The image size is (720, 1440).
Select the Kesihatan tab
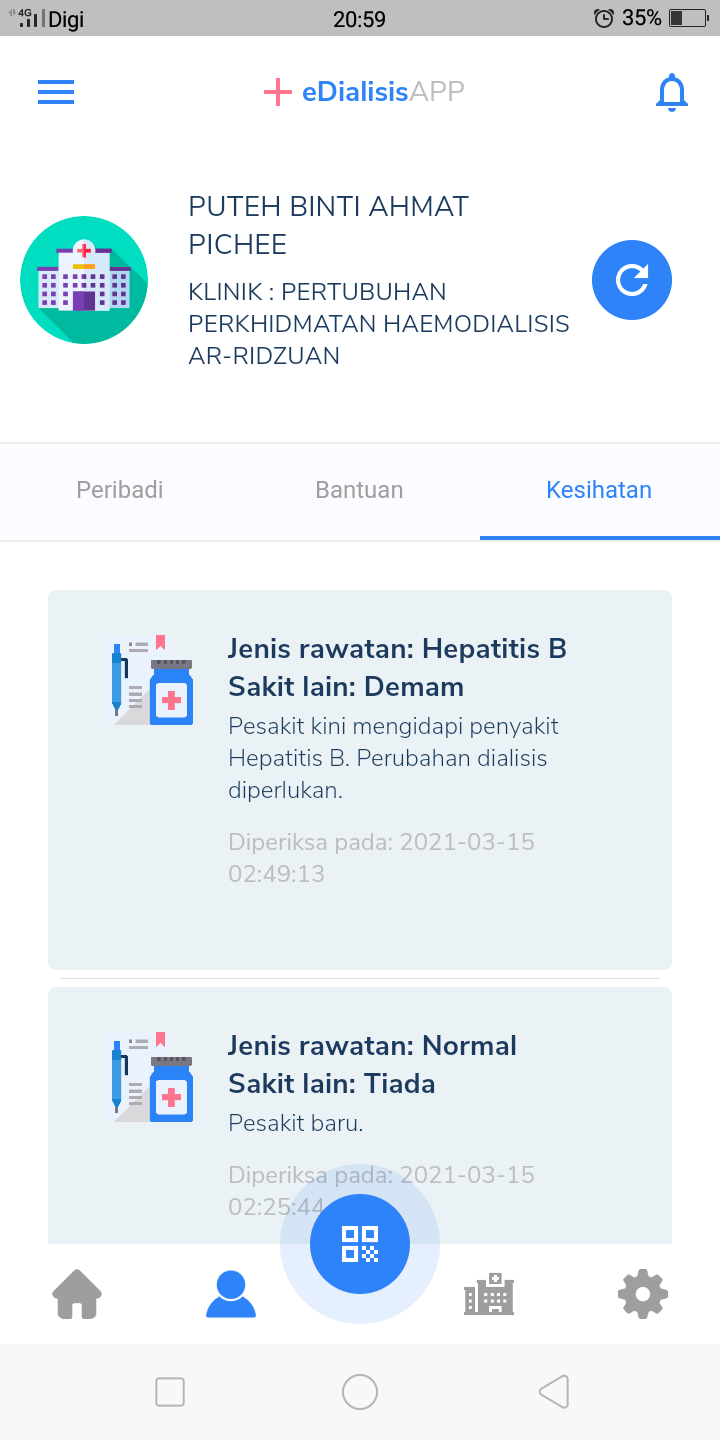(x=598, y=490)
